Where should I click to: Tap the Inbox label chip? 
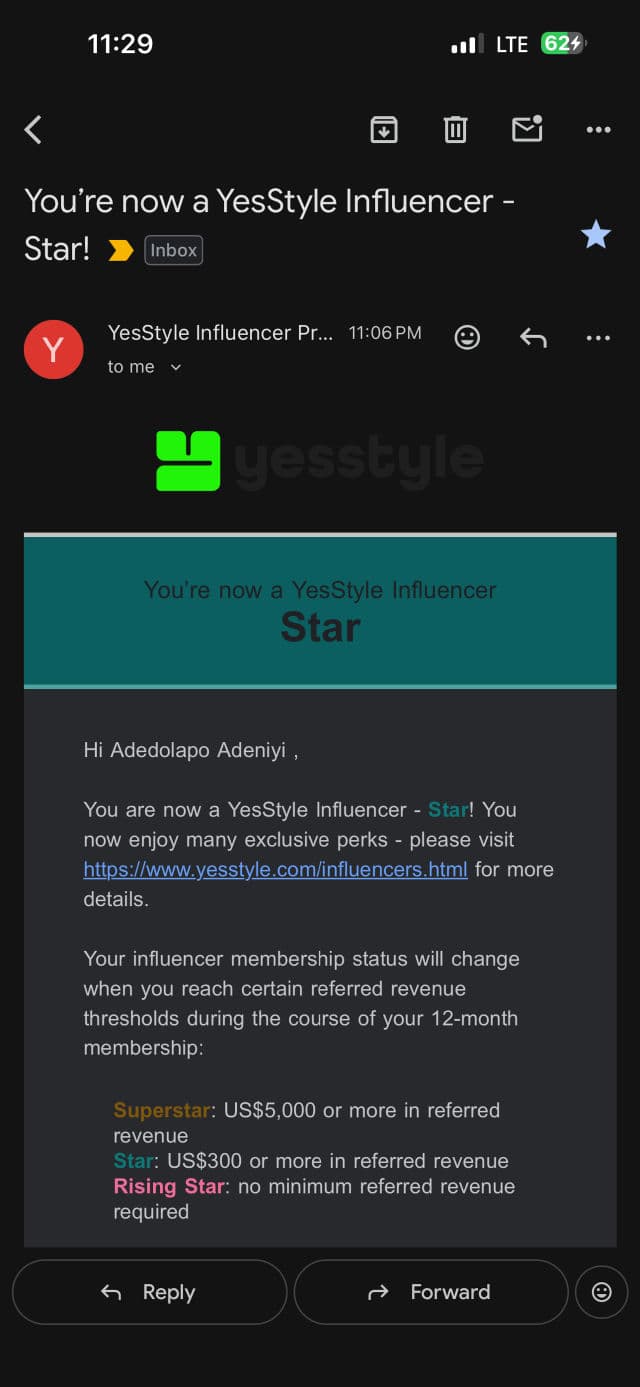click(x=174, y=250)
